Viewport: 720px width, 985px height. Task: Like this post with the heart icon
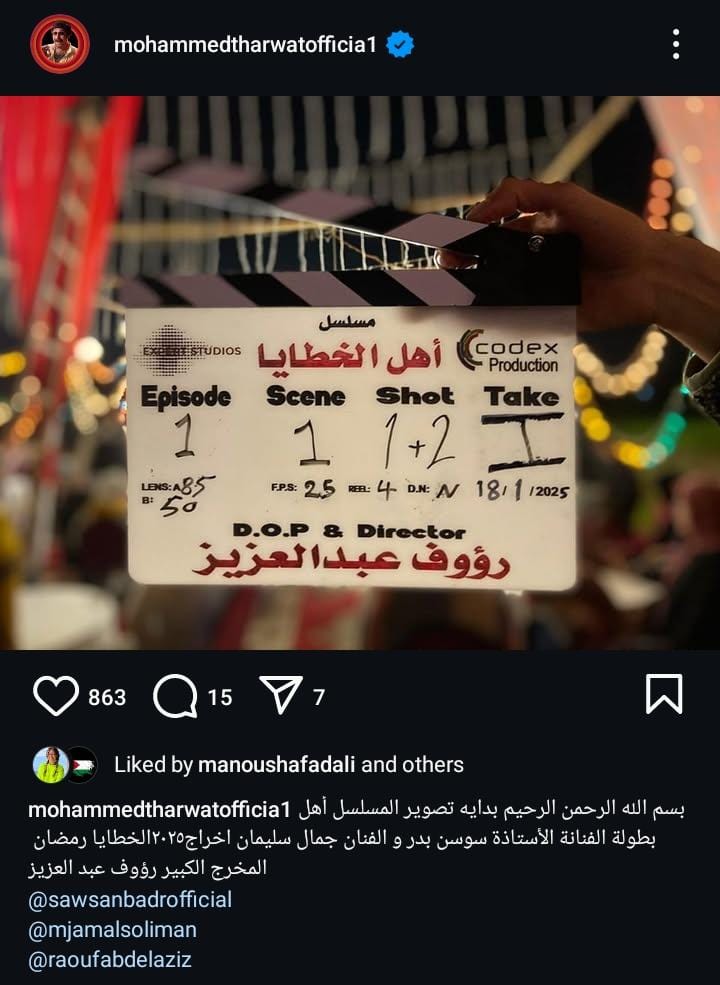coord(56,696)
